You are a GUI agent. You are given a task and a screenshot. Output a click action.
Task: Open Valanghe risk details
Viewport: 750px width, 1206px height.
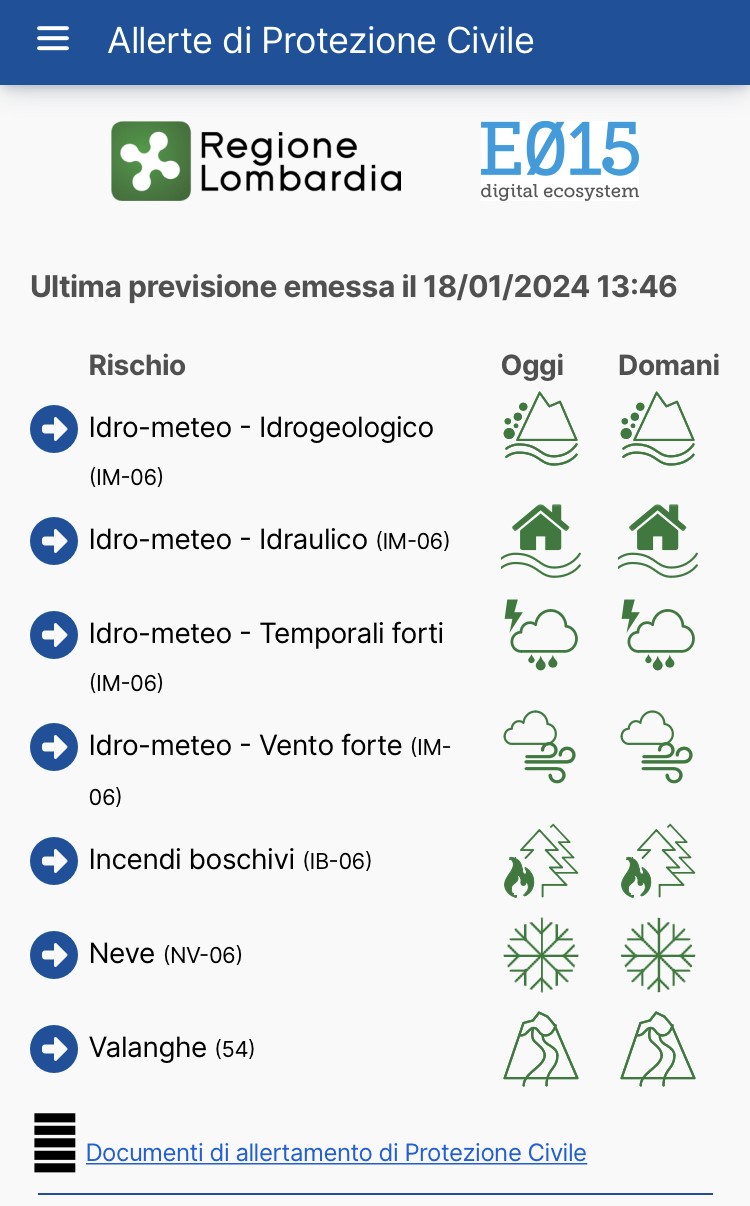pos(54,1049)
